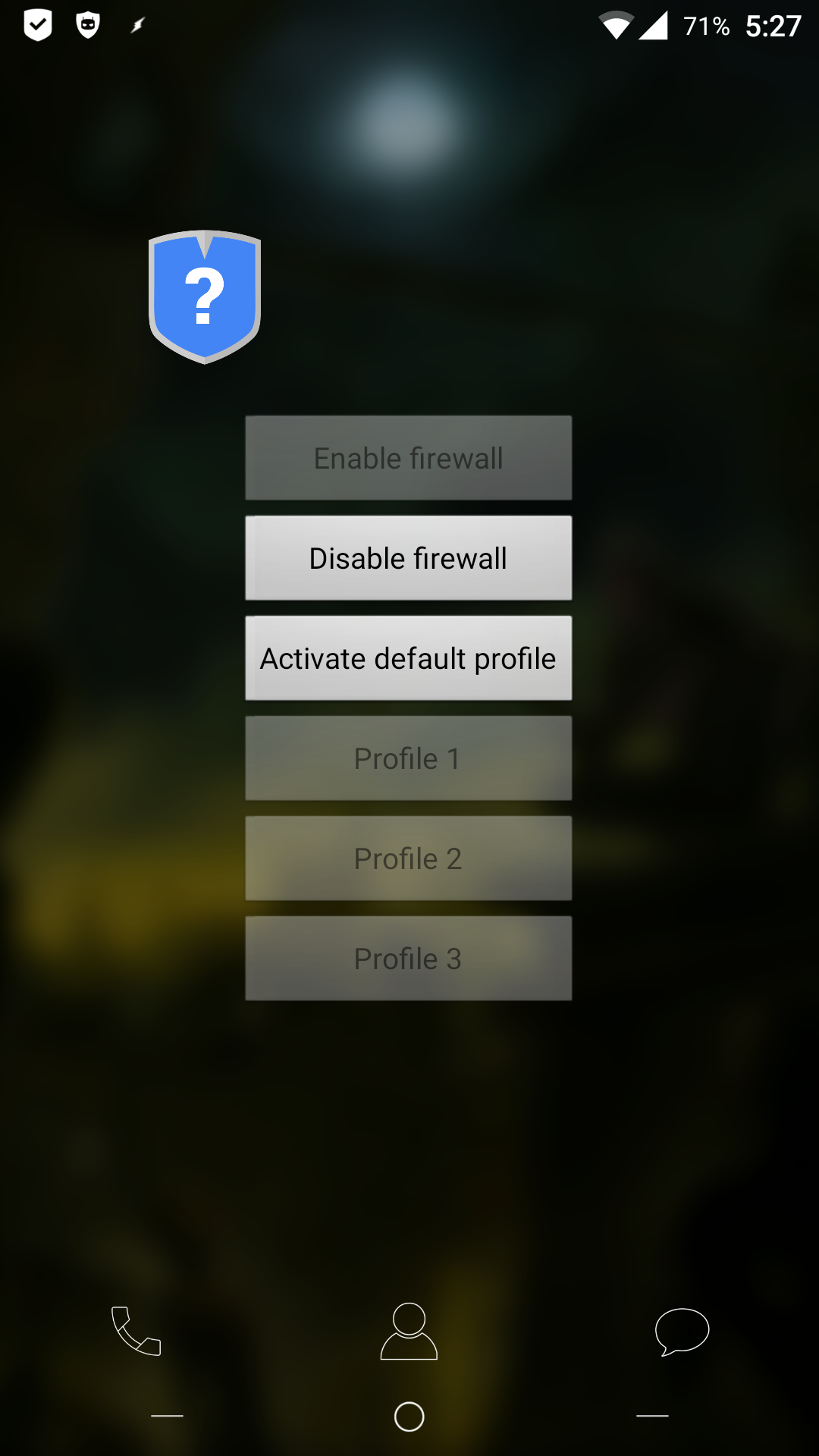Activate the default profile
819x1456 pixels.
tap(408, 658)
